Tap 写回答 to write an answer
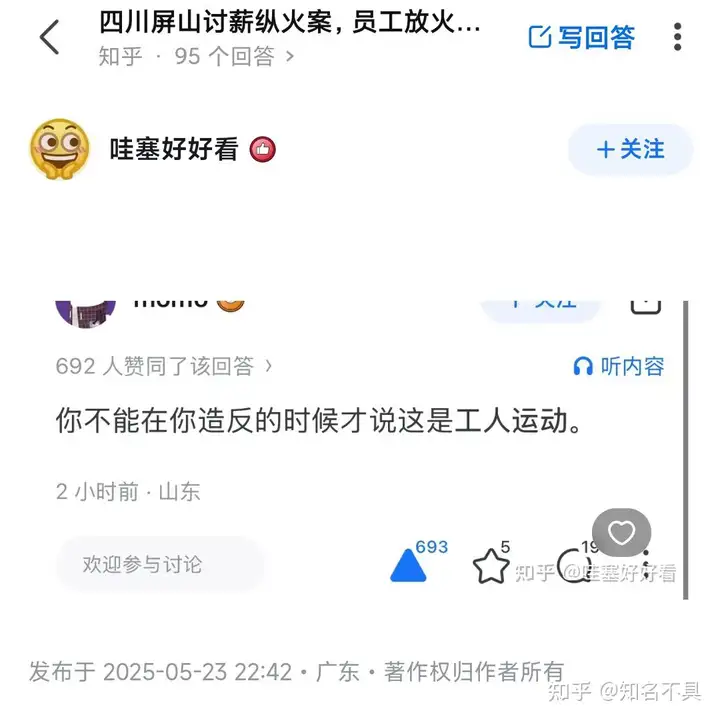Viewport: 720px width, 721px height. pos(581,38)
